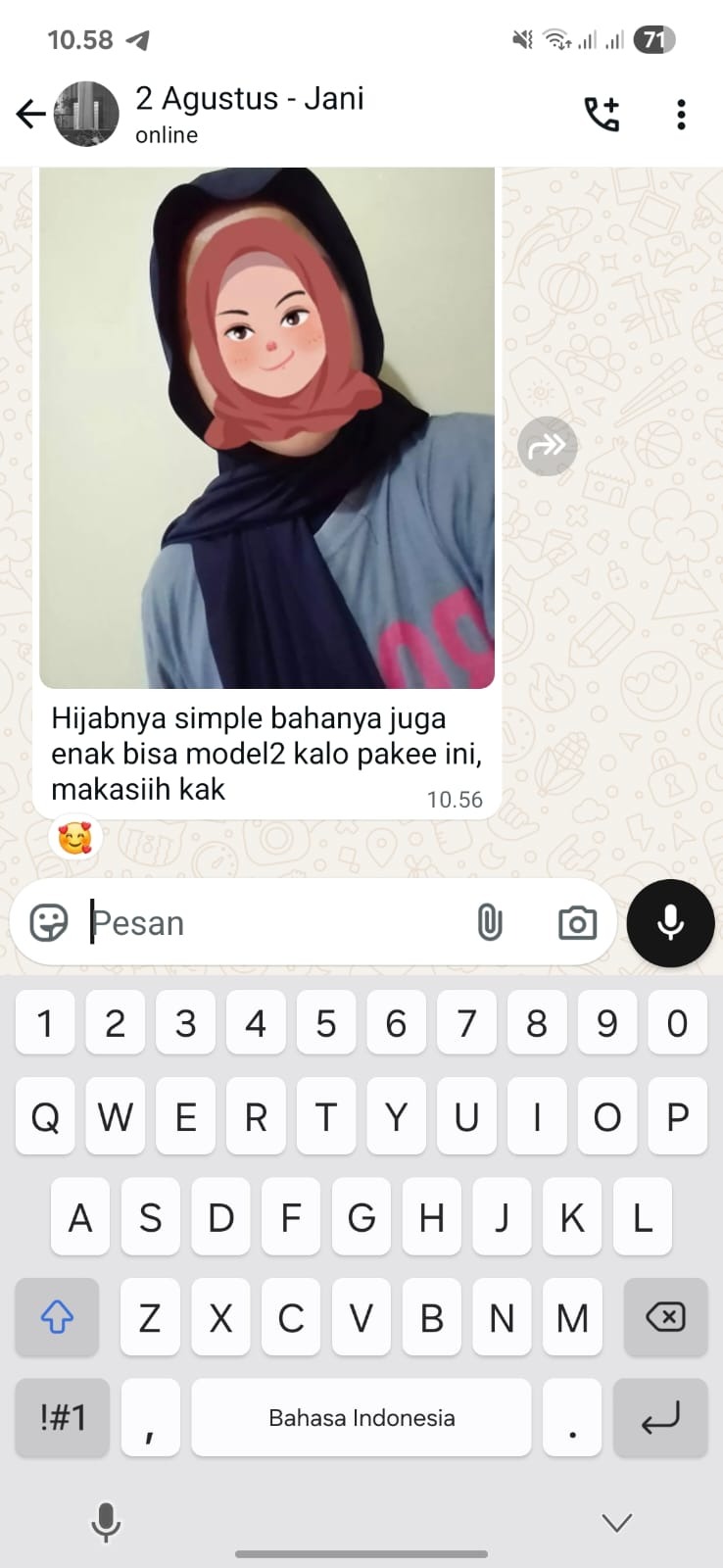Viewport: 723px width, 1568px height.
Task: Hide the keyboard with the down chevron
Action: [616, 1522]
